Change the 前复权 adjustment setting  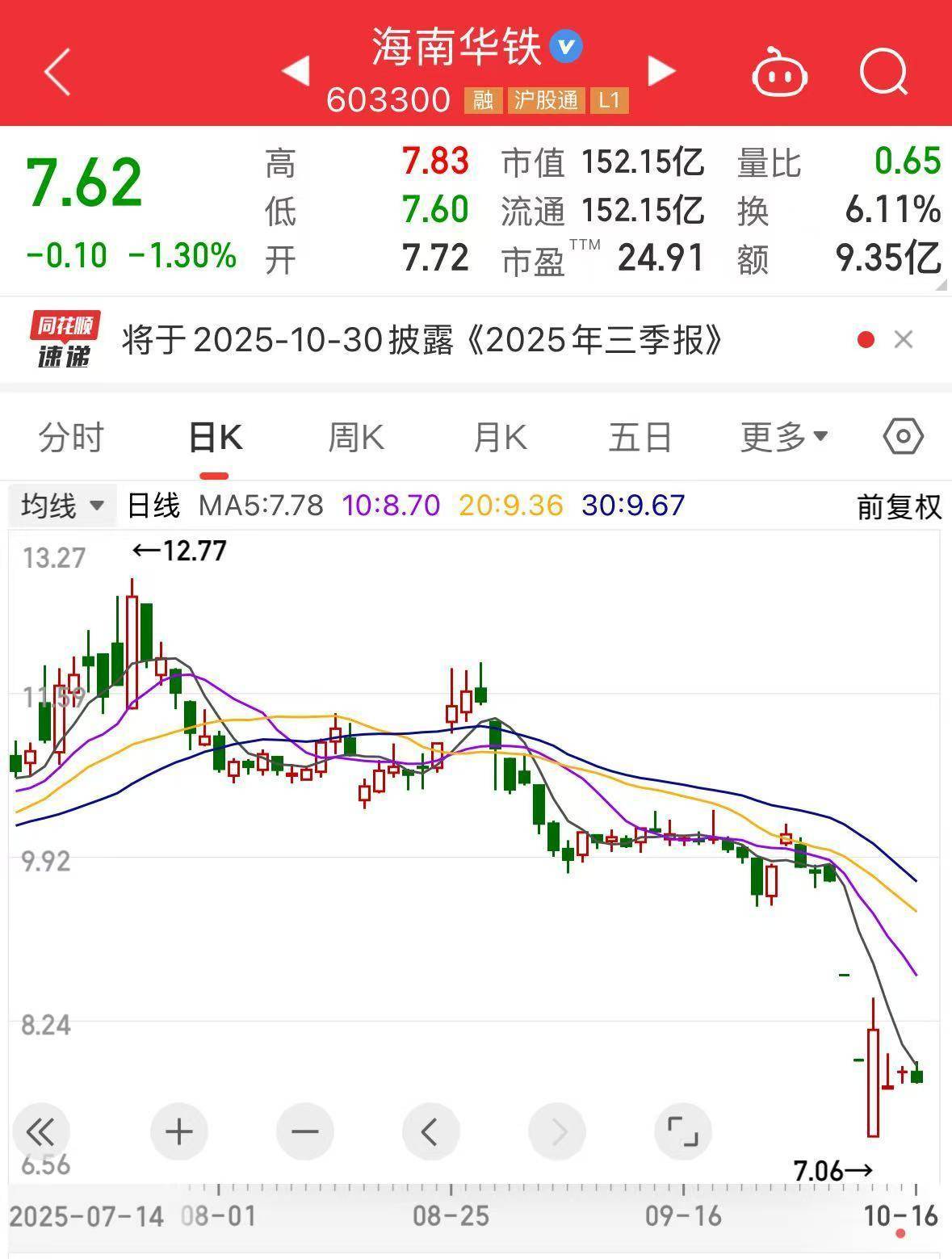[899, 507]
